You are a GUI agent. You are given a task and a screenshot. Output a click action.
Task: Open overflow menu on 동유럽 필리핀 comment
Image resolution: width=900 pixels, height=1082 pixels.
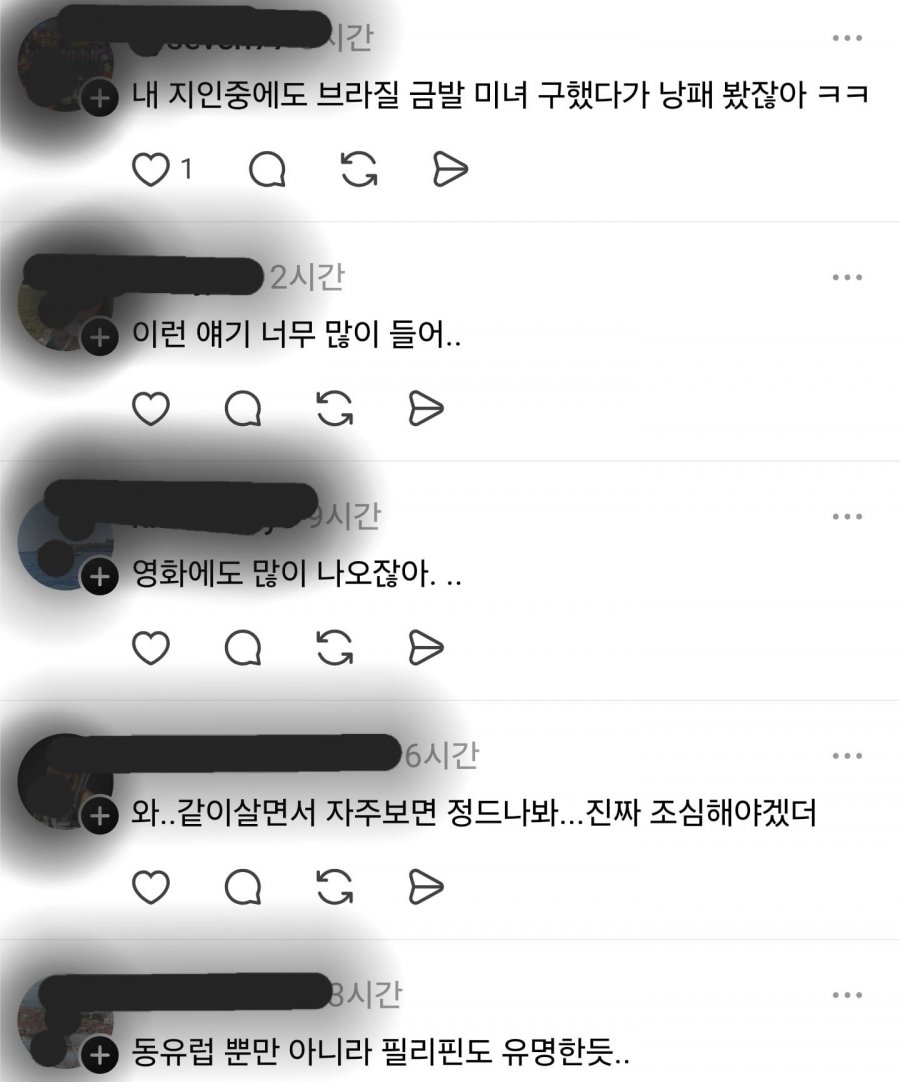coord(847,995)
